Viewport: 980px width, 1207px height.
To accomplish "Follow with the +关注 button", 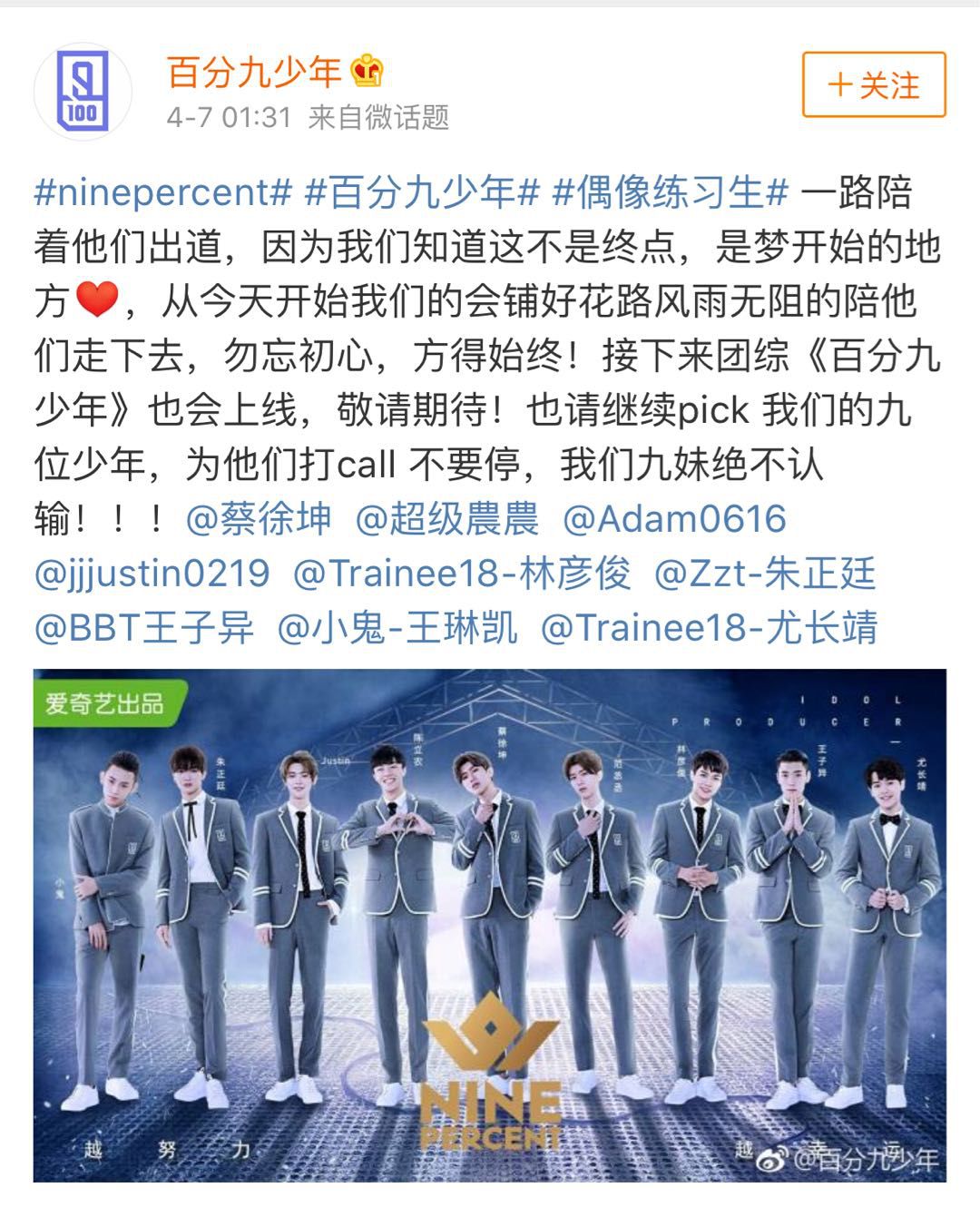I will 874,85.
